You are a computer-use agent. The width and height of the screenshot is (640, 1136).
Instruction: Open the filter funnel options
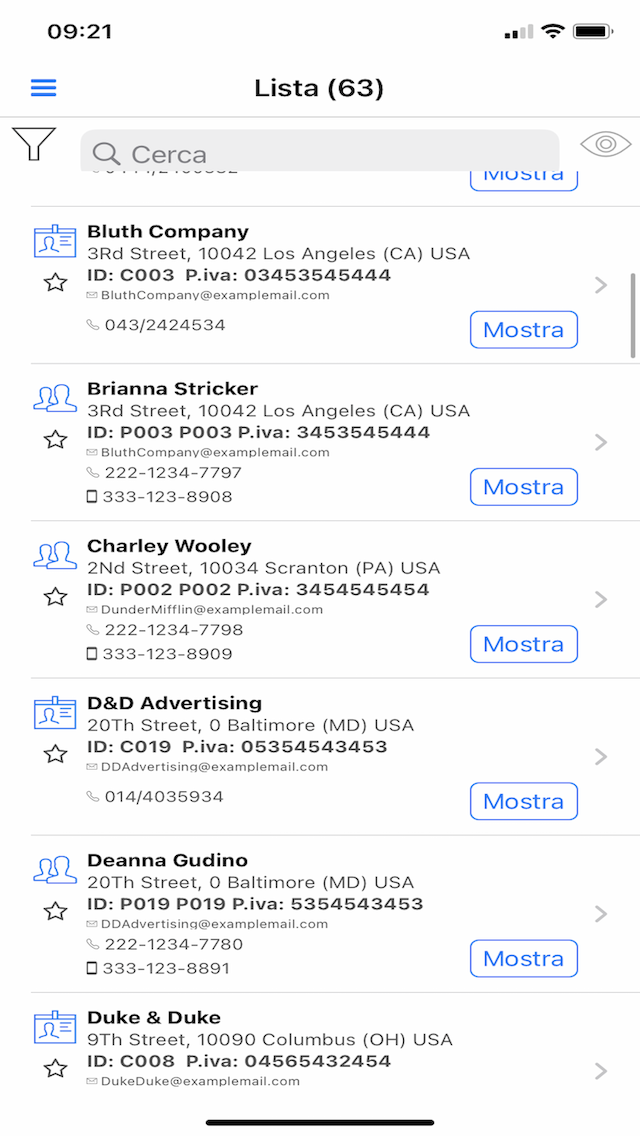(x=34, y=143)
